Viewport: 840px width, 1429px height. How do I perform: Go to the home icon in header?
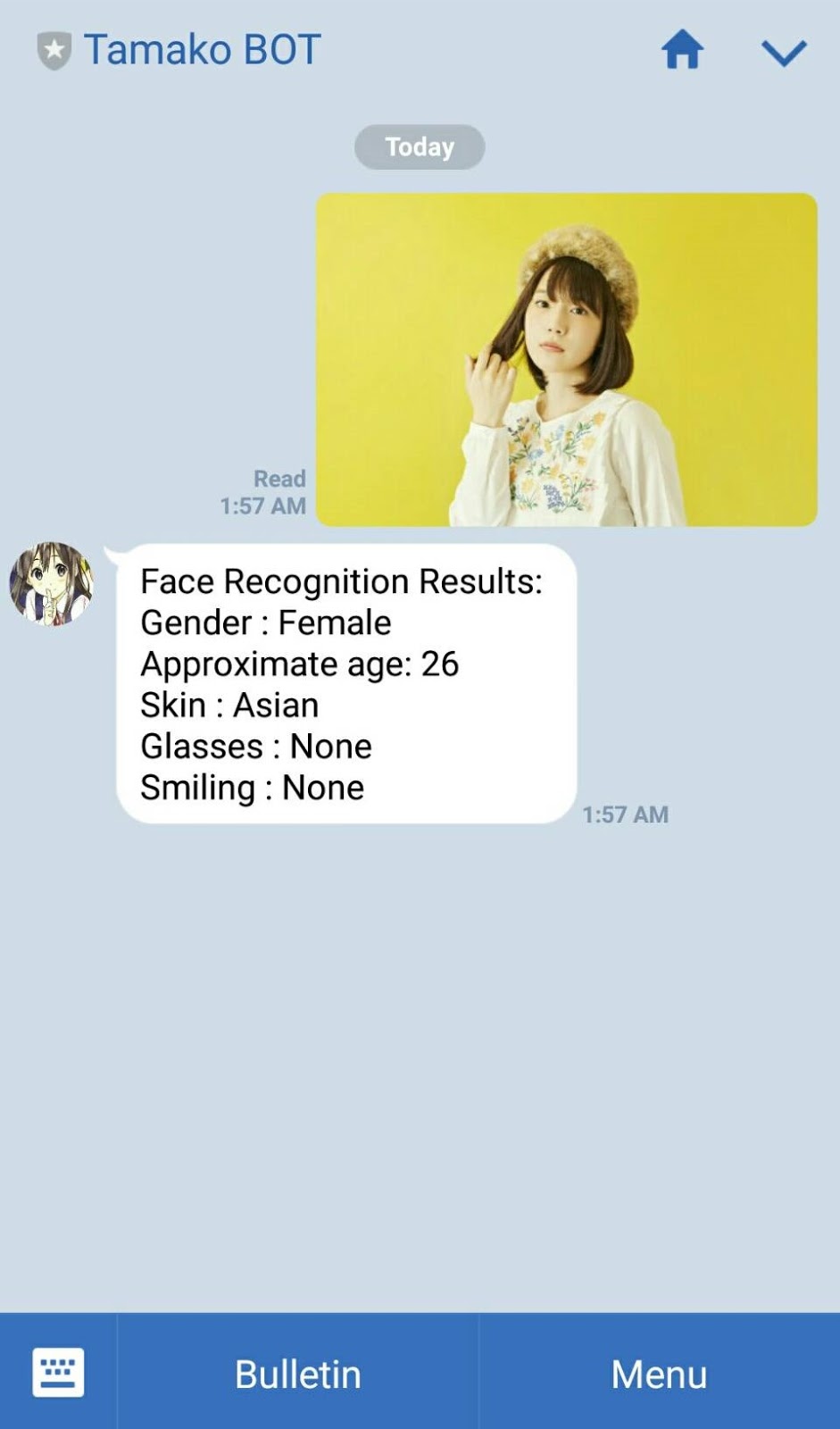682,50
